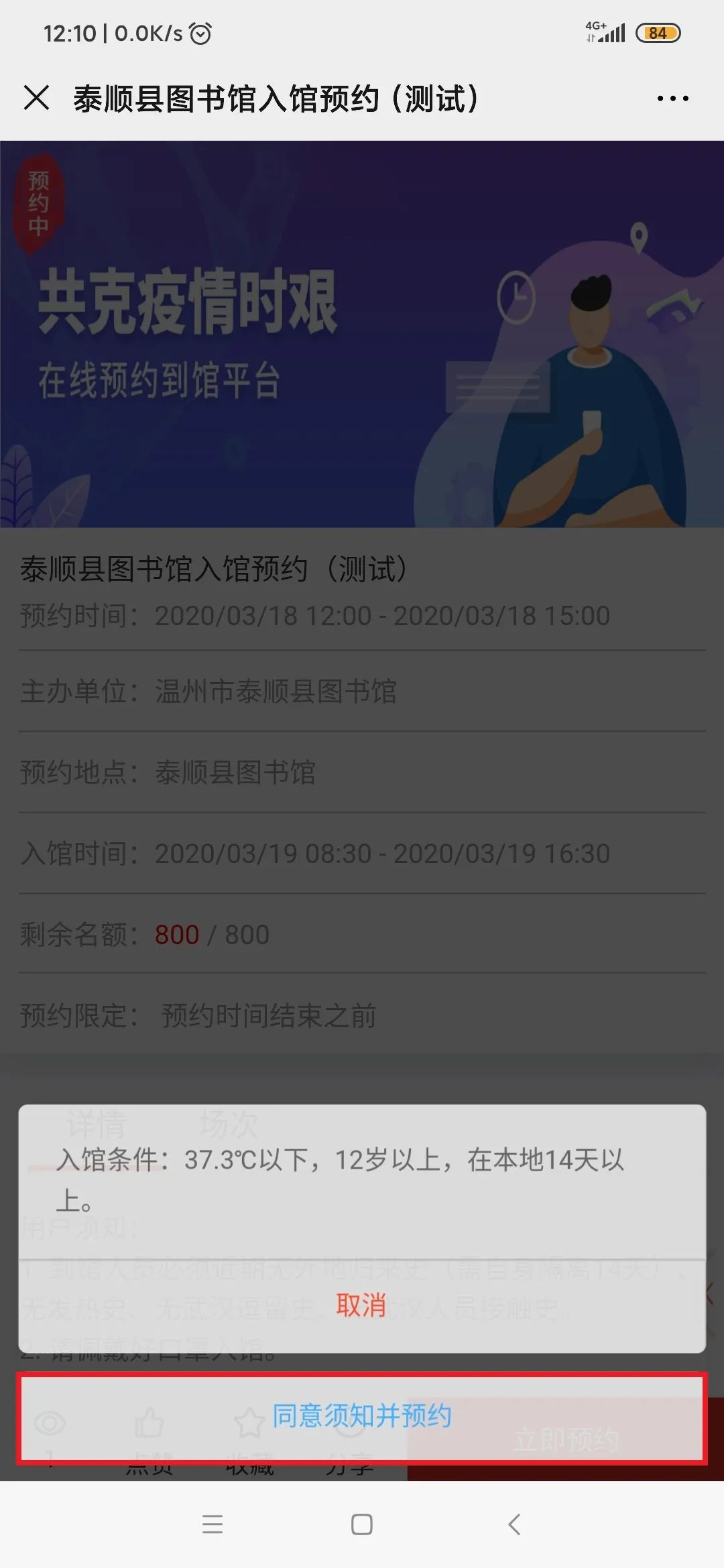Tap 同意须知并预约 to confirm booking

pyautogui.click(x=362, y=1417)
